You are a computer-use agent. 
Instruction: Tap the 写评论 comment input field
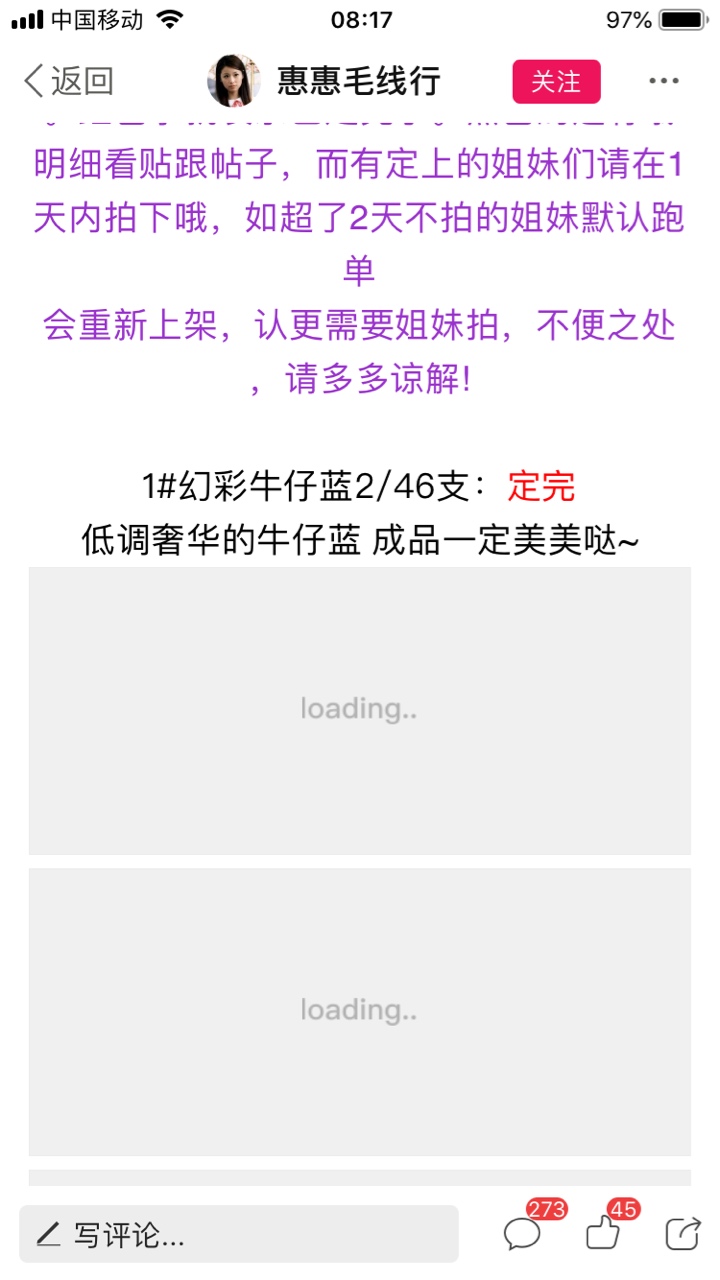click(x=239, y=1234)
